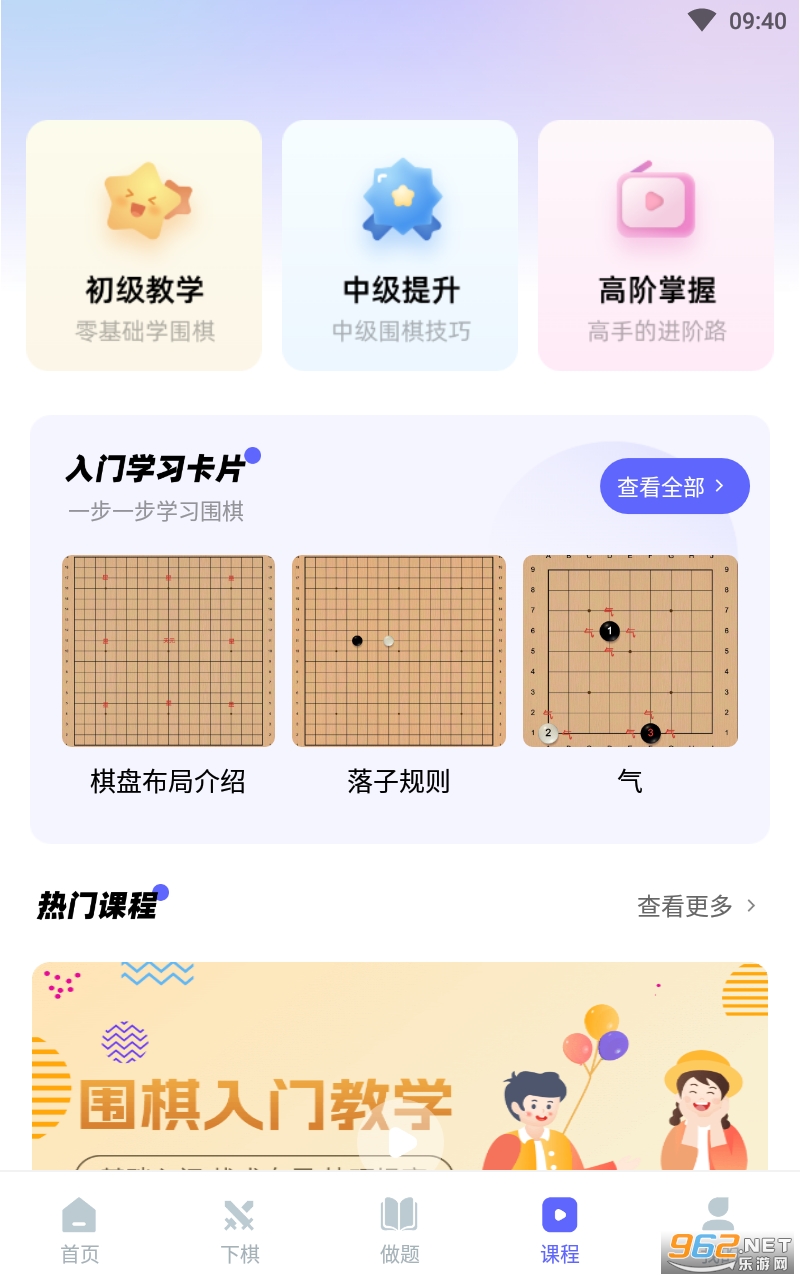Play the 围棋入门教学 course video
800x1280 pixels.
click(x=400, y=1141)
